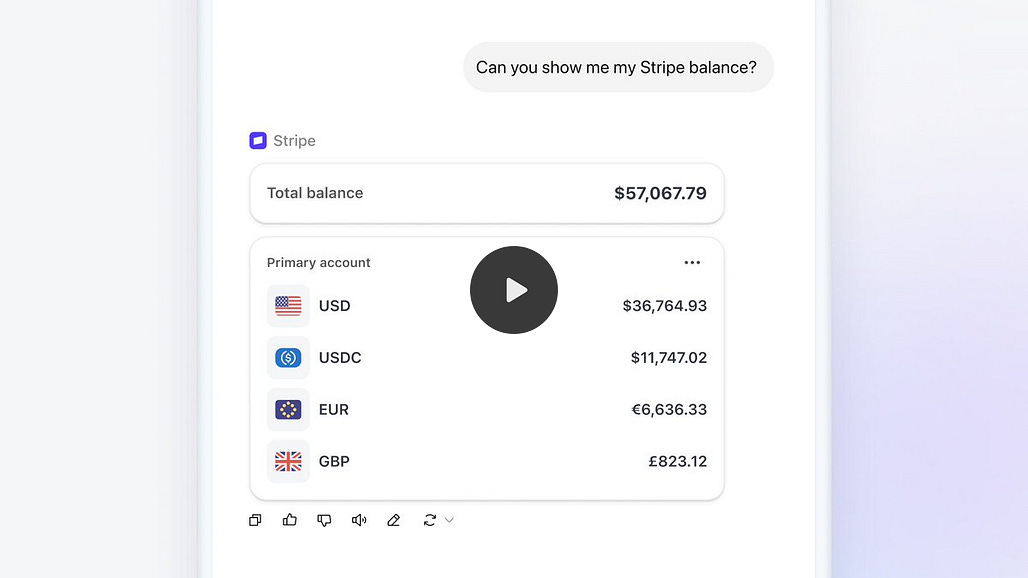Play the Stripe balance demo video
Viewport: 1028px width, 578px height.
point(513,290)
